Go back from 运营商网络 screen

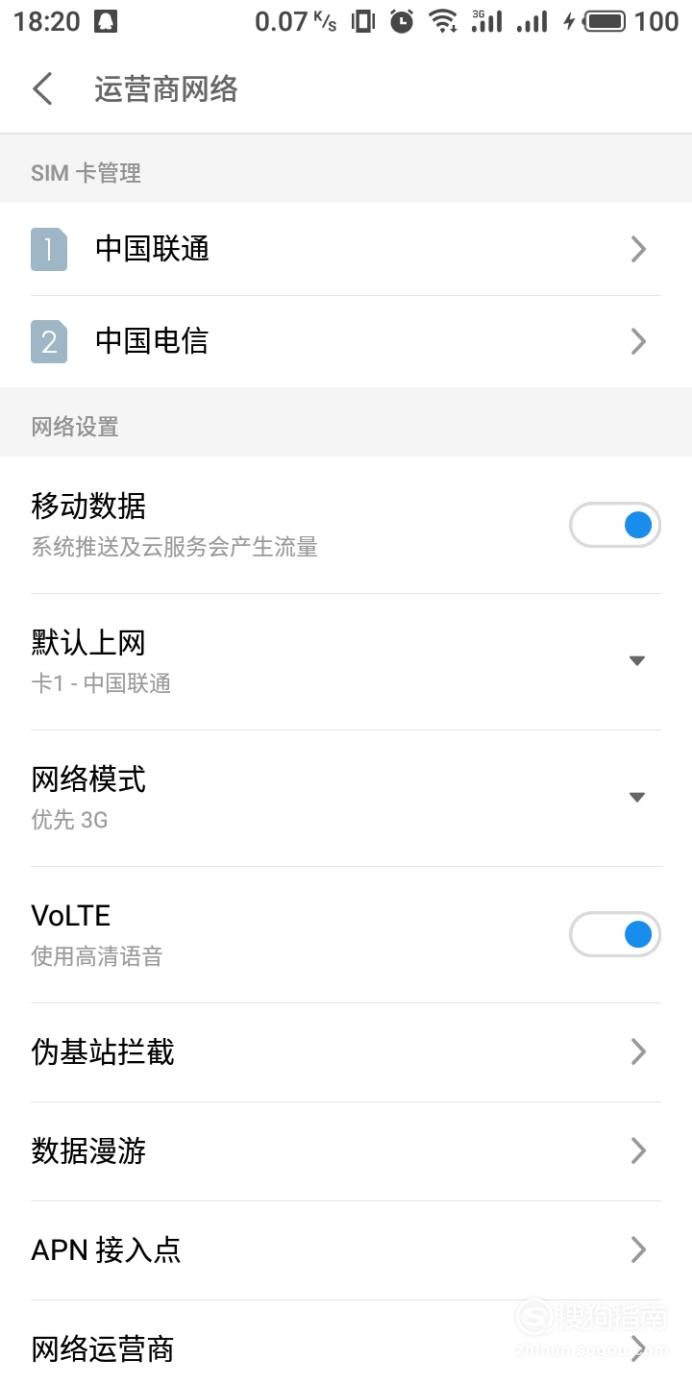tap(42, 89)
